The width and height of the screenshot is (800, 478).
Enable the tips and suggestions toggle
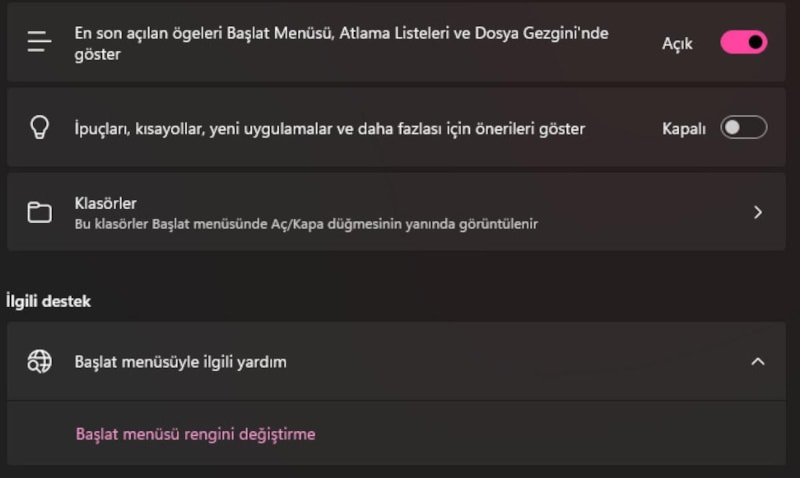pos(743,128)
